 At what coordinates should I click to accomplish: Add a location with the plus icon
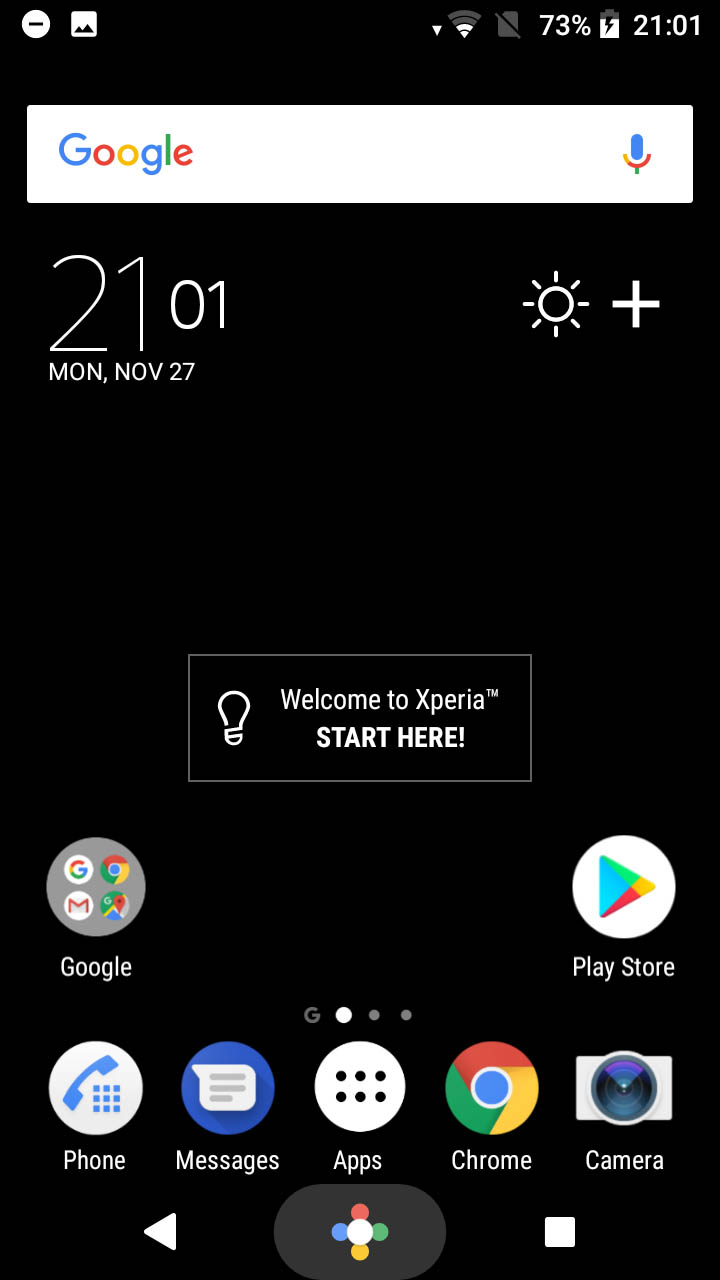click(x=636, y=304)
